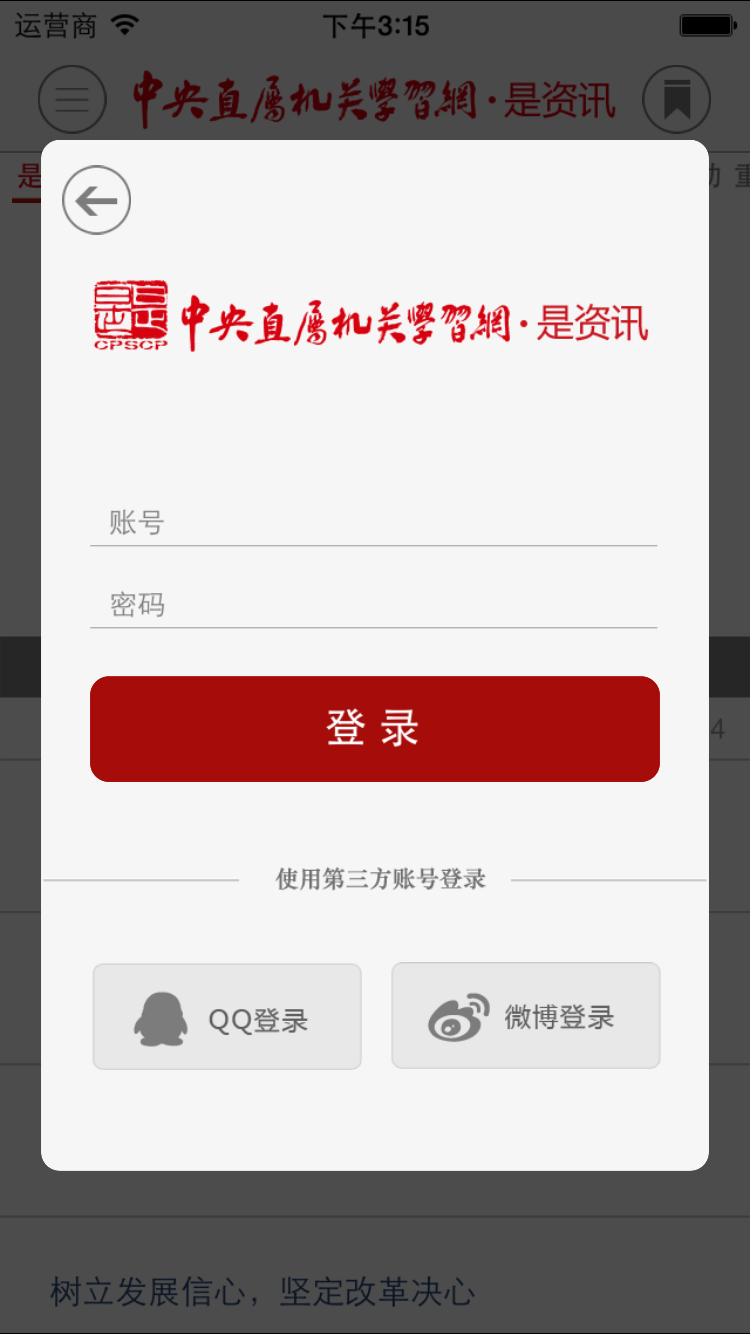Image resolution: width=750 pixels, height=1334 pixels.
Task: Focus the 密码 password field
Action: click(374, 604)
